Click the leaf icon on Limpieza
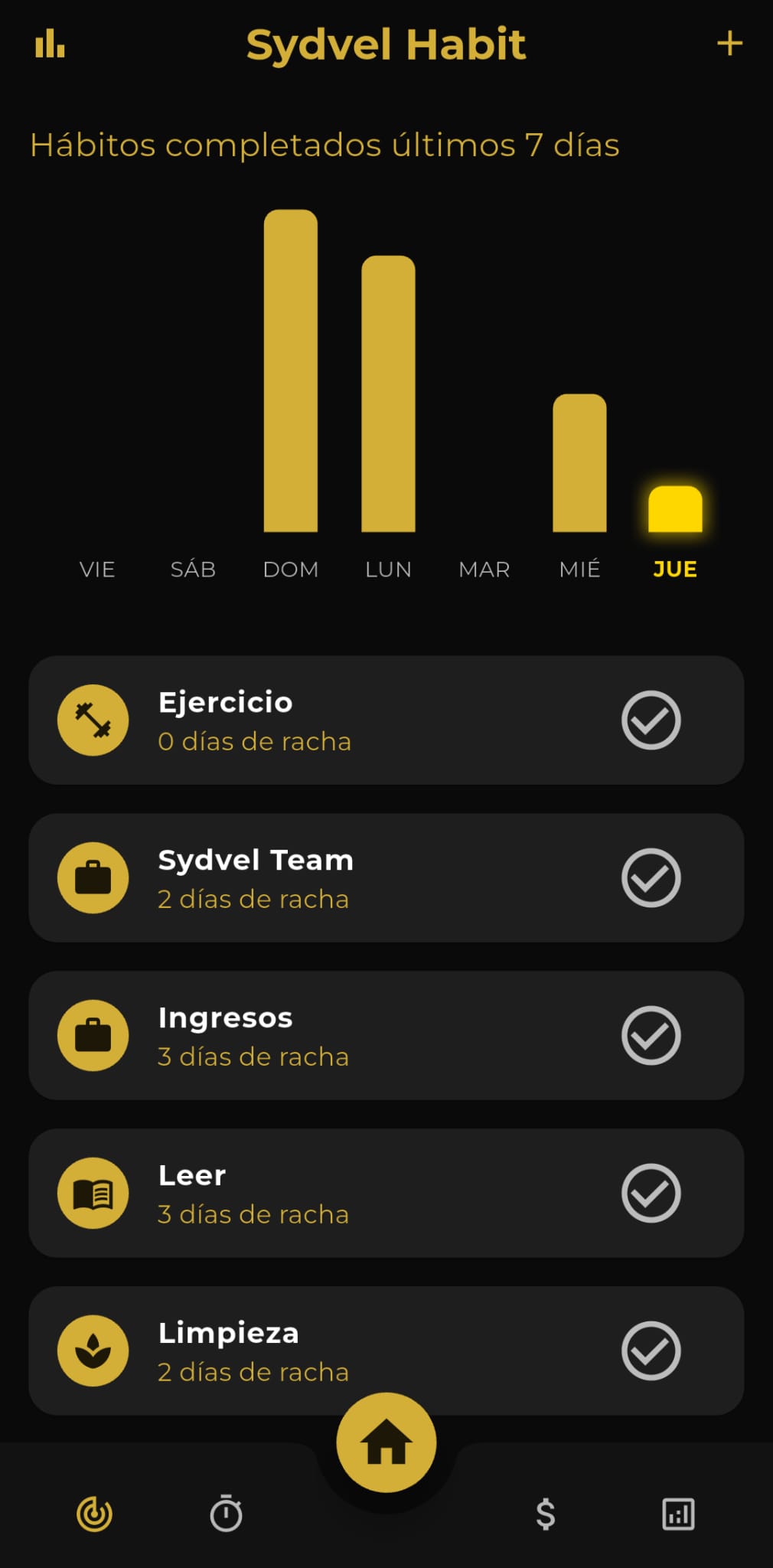The height and width of the screenshot is (1568, 773). [x=93, y=1351]
